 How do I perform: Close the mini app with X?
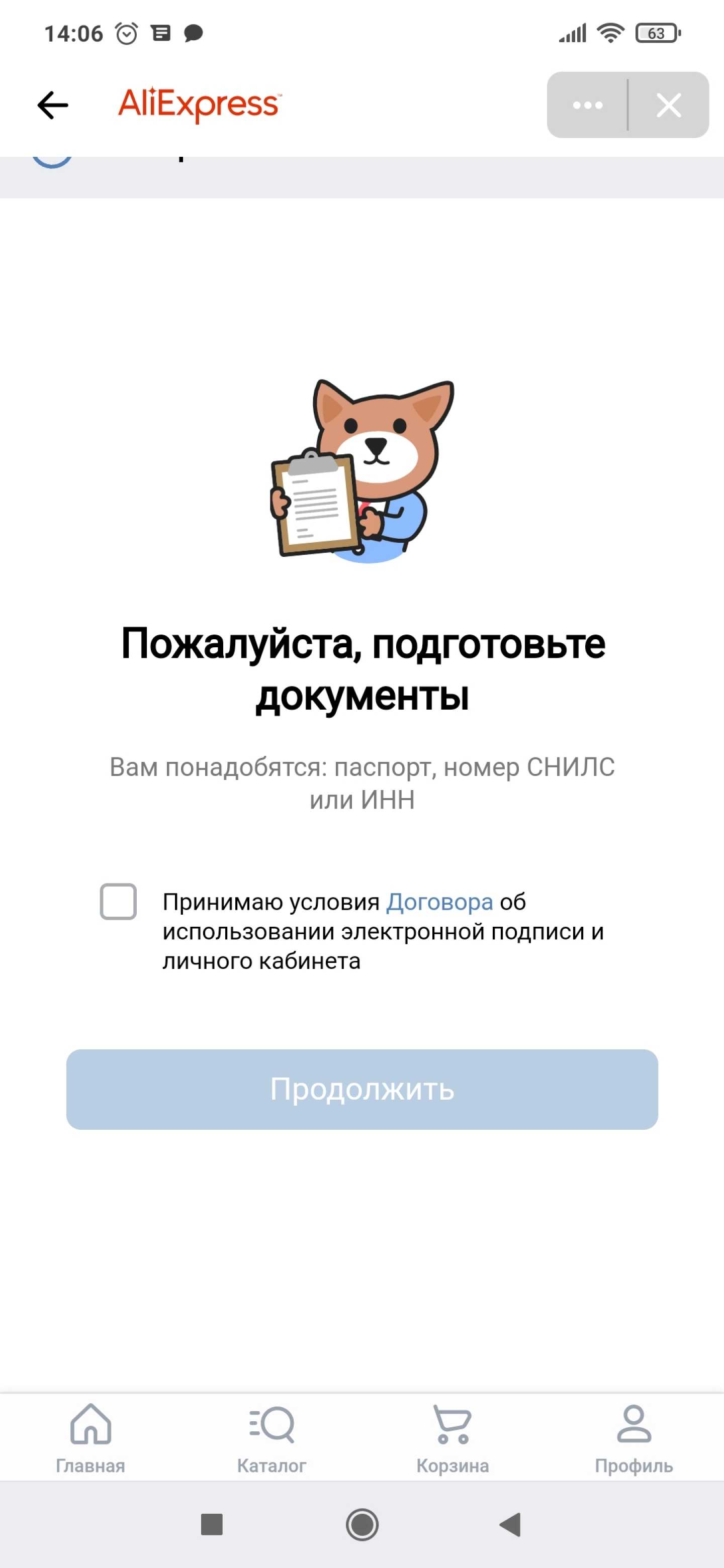tap(669, 106)
